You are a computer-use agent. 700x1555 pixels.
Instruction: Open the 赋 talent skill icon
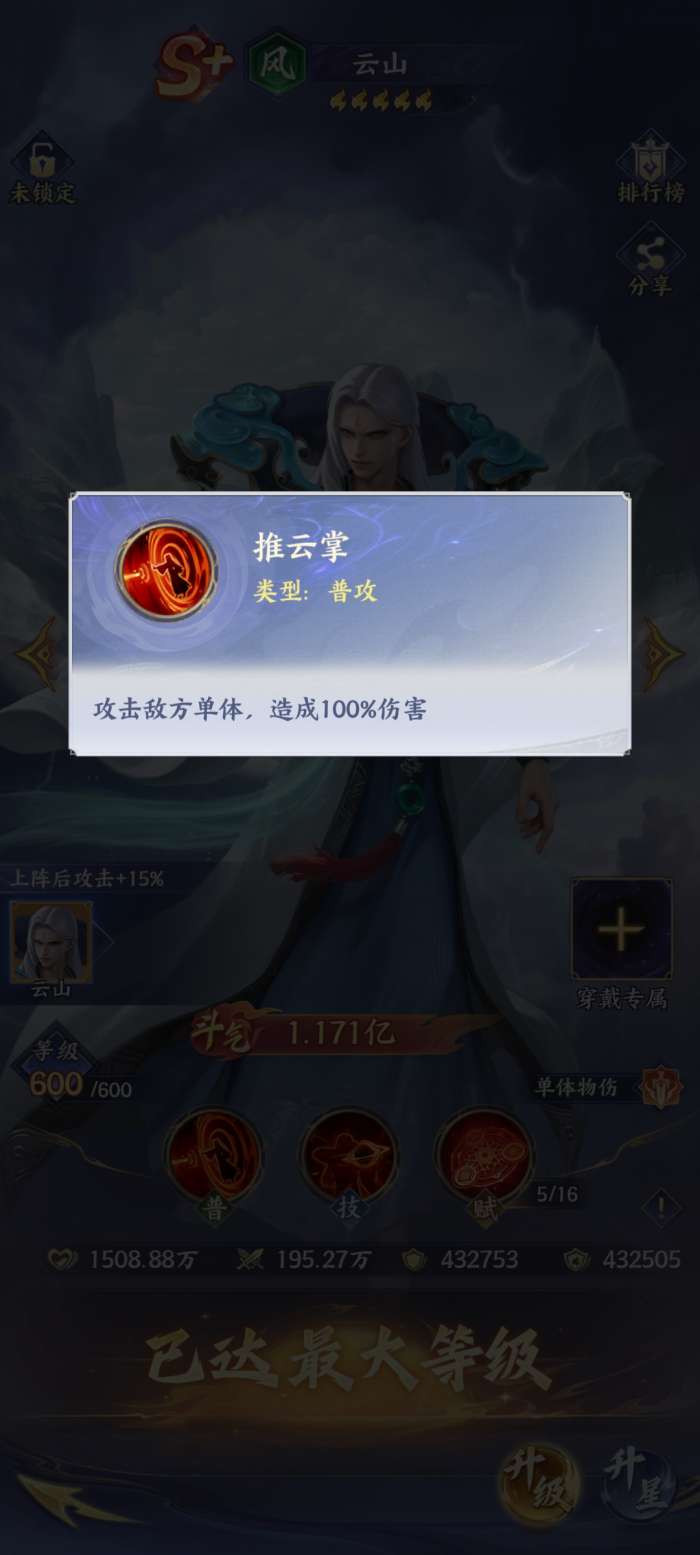click(484, 1155)
